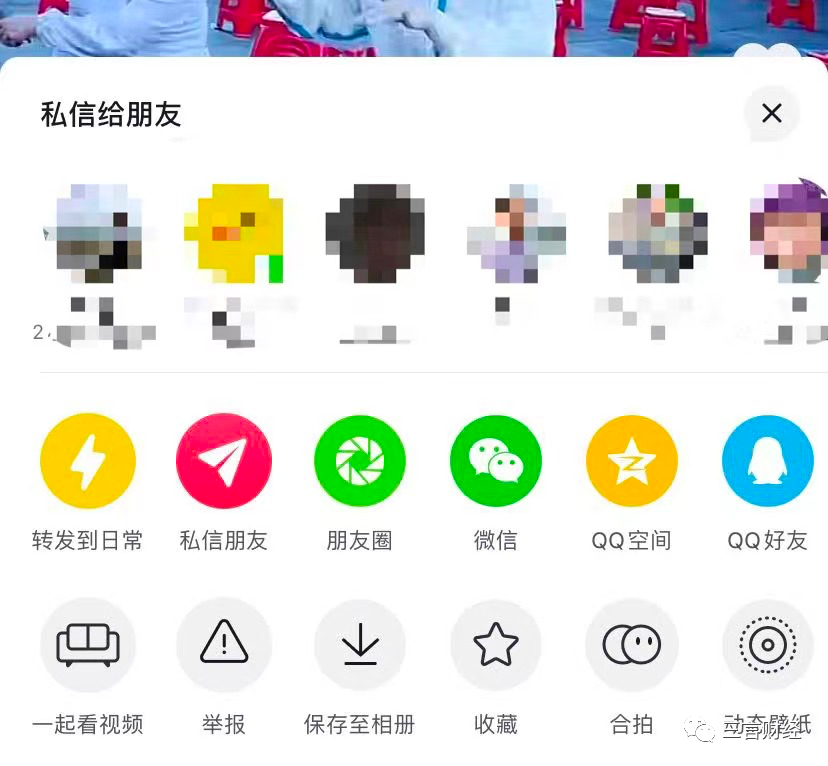Send to QQ好友
The height and width of the screenshot is (766, 828).
pos(767,461)
